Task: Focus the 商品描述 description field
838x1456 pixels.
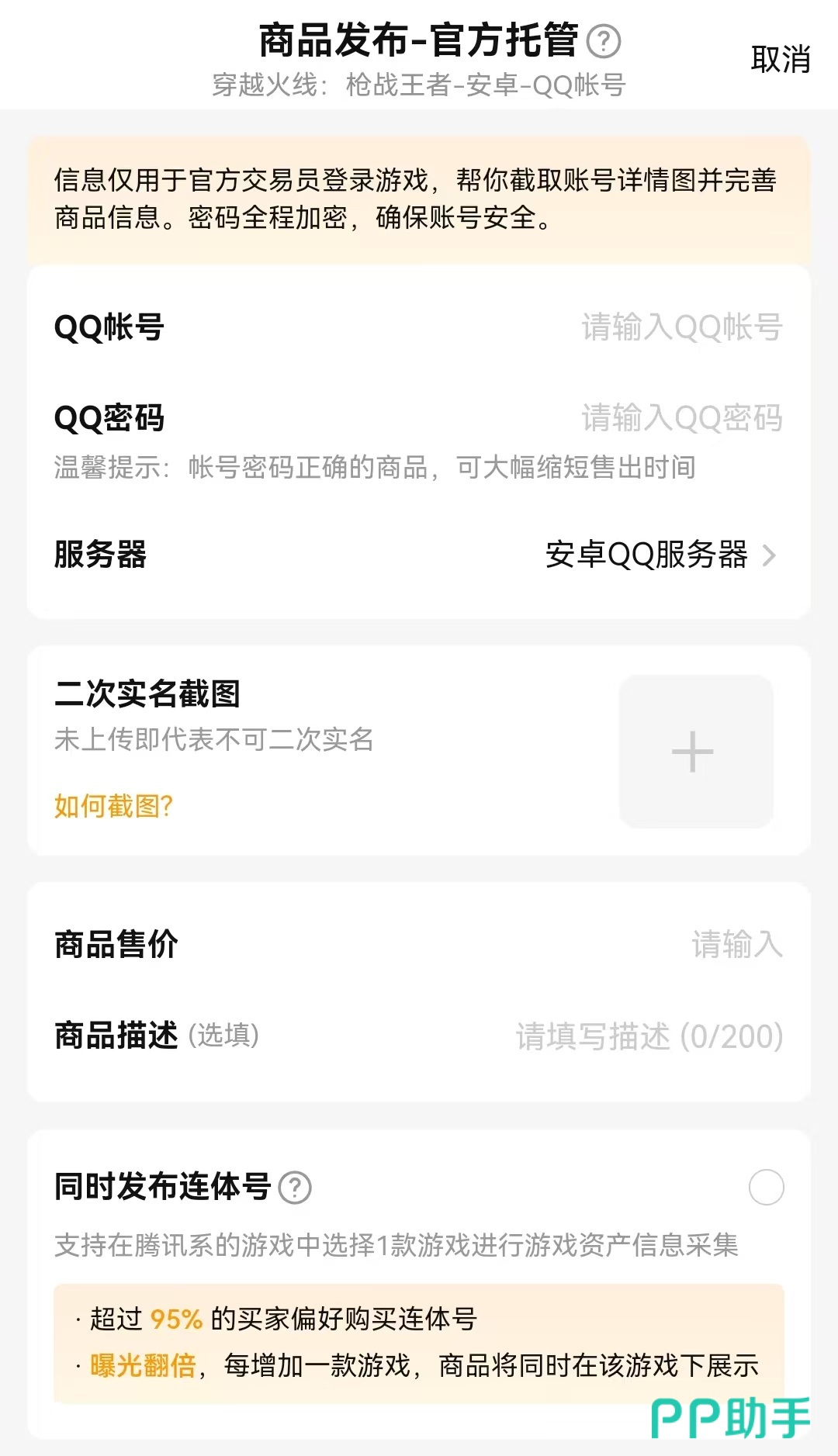Action: [x=649, y=1036]
